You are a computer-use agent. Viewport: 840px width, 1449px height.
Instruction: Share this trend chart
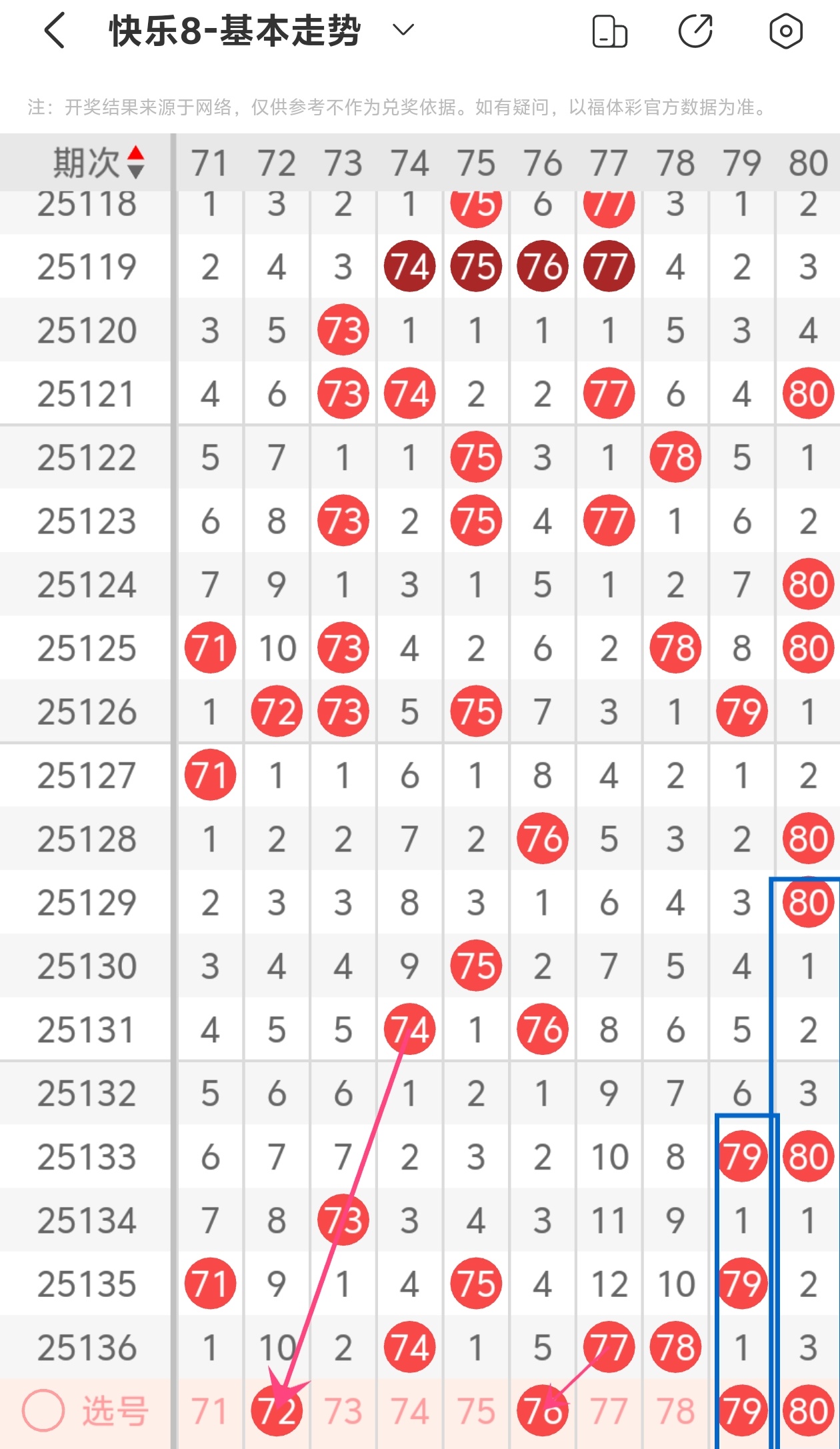[695, 31]
